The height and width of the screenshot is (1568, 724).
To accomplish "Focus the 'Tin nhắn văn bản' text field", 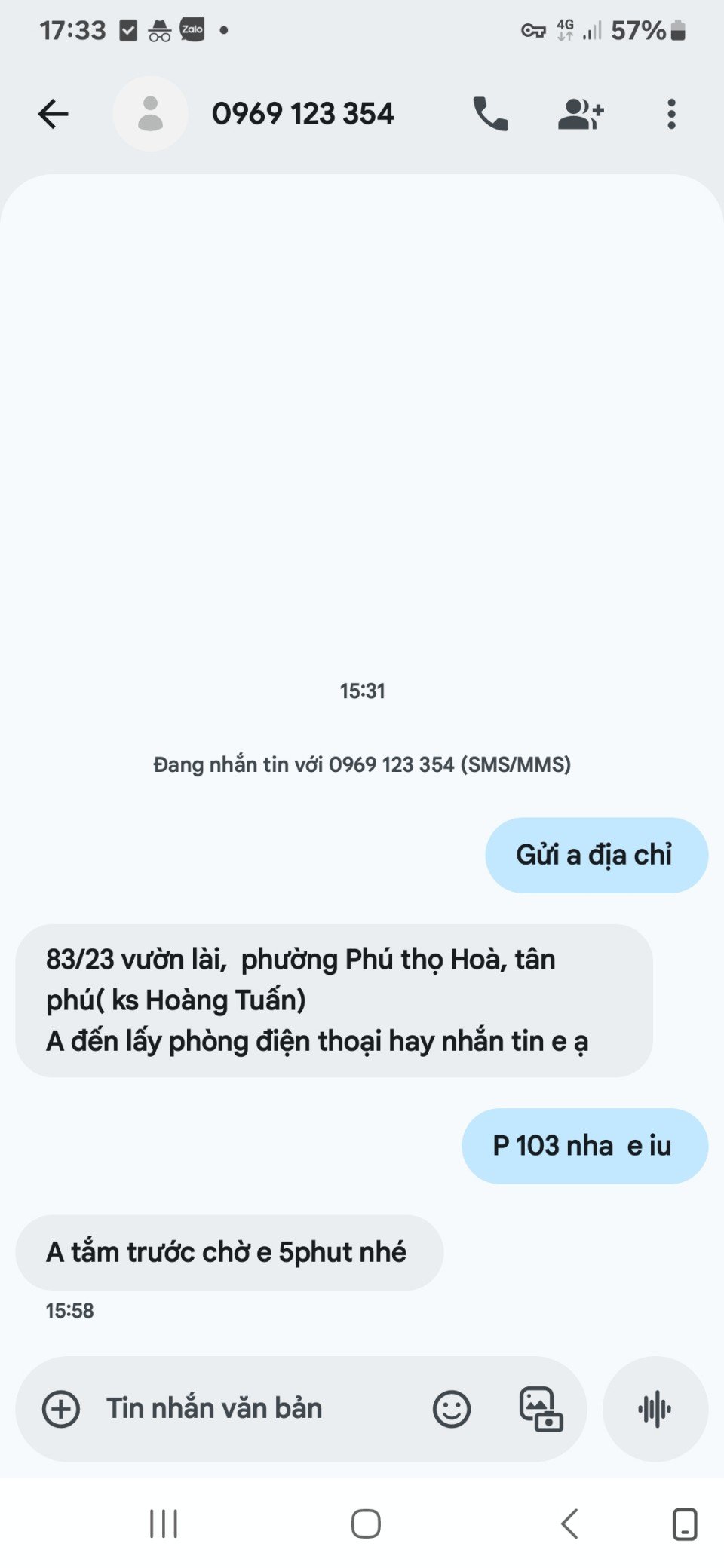I will (249, 1409).
